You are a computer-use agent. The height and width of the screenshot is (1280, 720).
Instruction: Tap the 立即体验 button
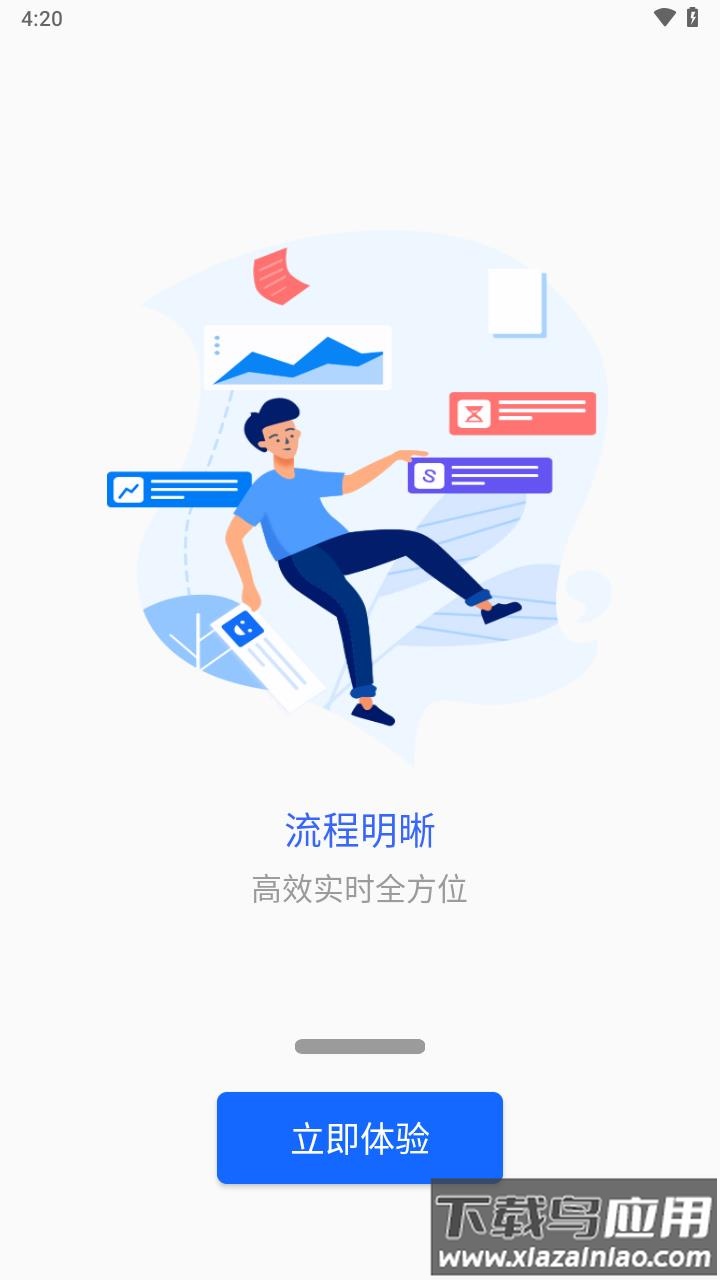coord(360,1137)
